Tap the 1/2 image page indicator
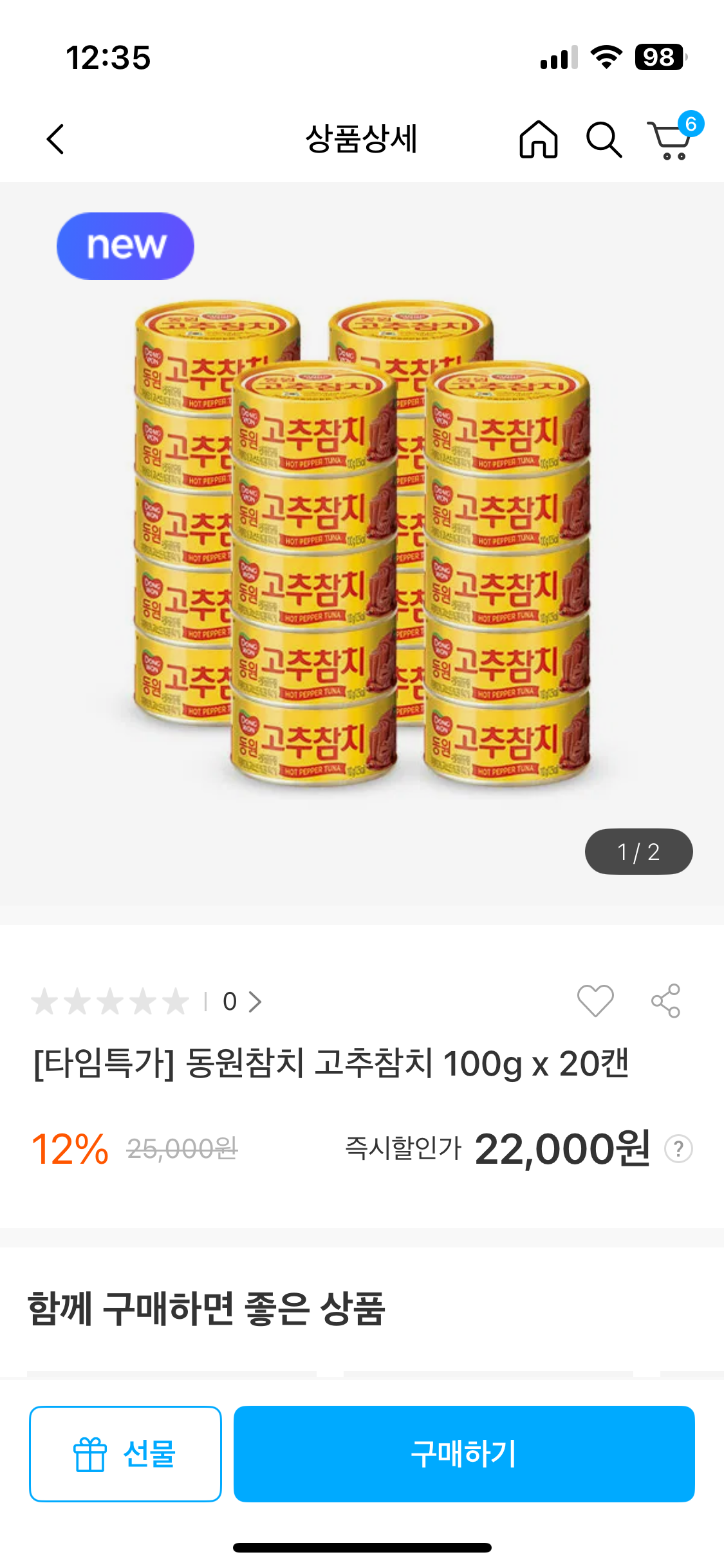This screenshot has height=1568, width=724. tap(638, 852)
